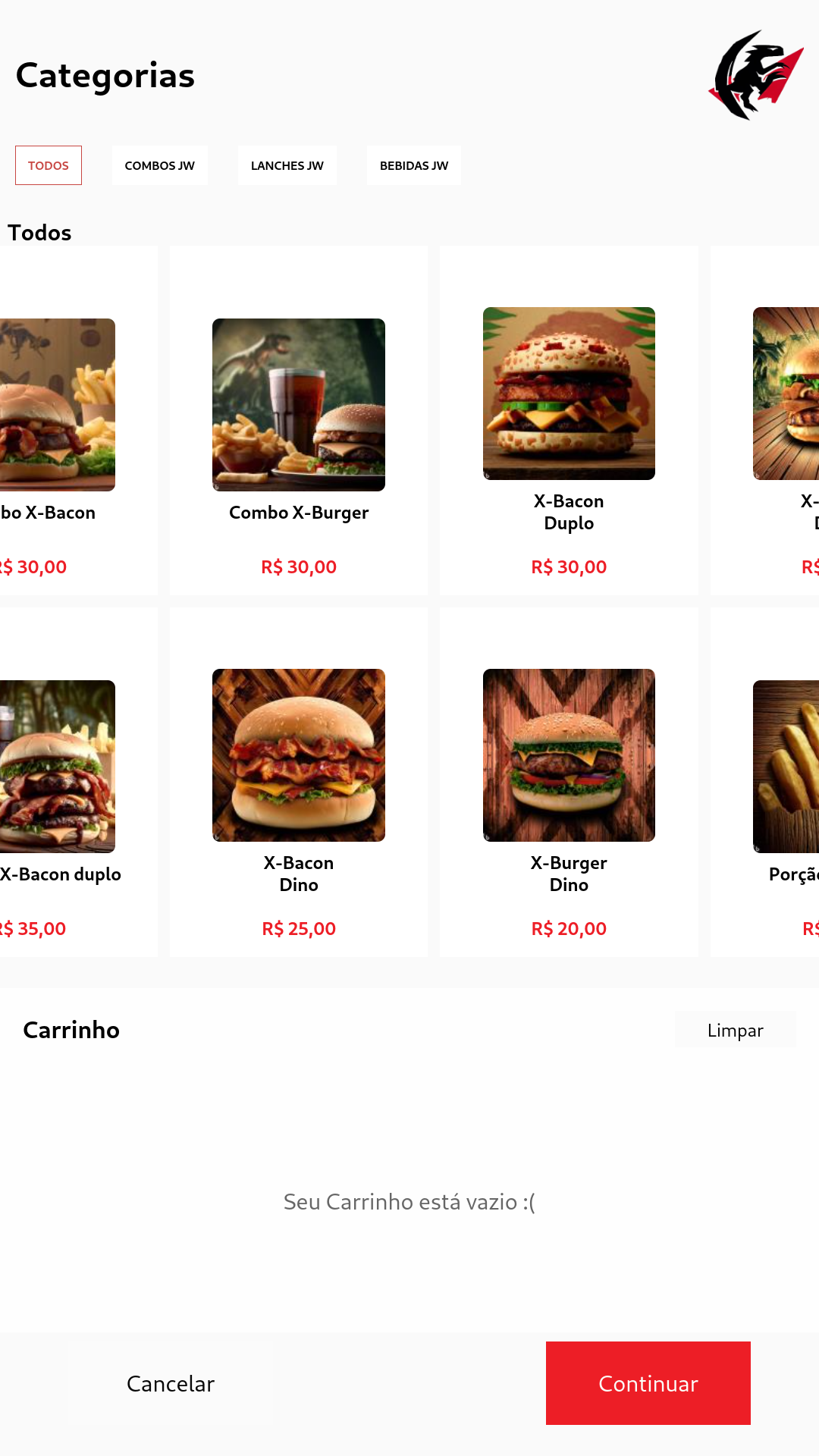Switch to the LANCHES JW category tab
The width and height of the screenshot is (819, 1456).
287,165
